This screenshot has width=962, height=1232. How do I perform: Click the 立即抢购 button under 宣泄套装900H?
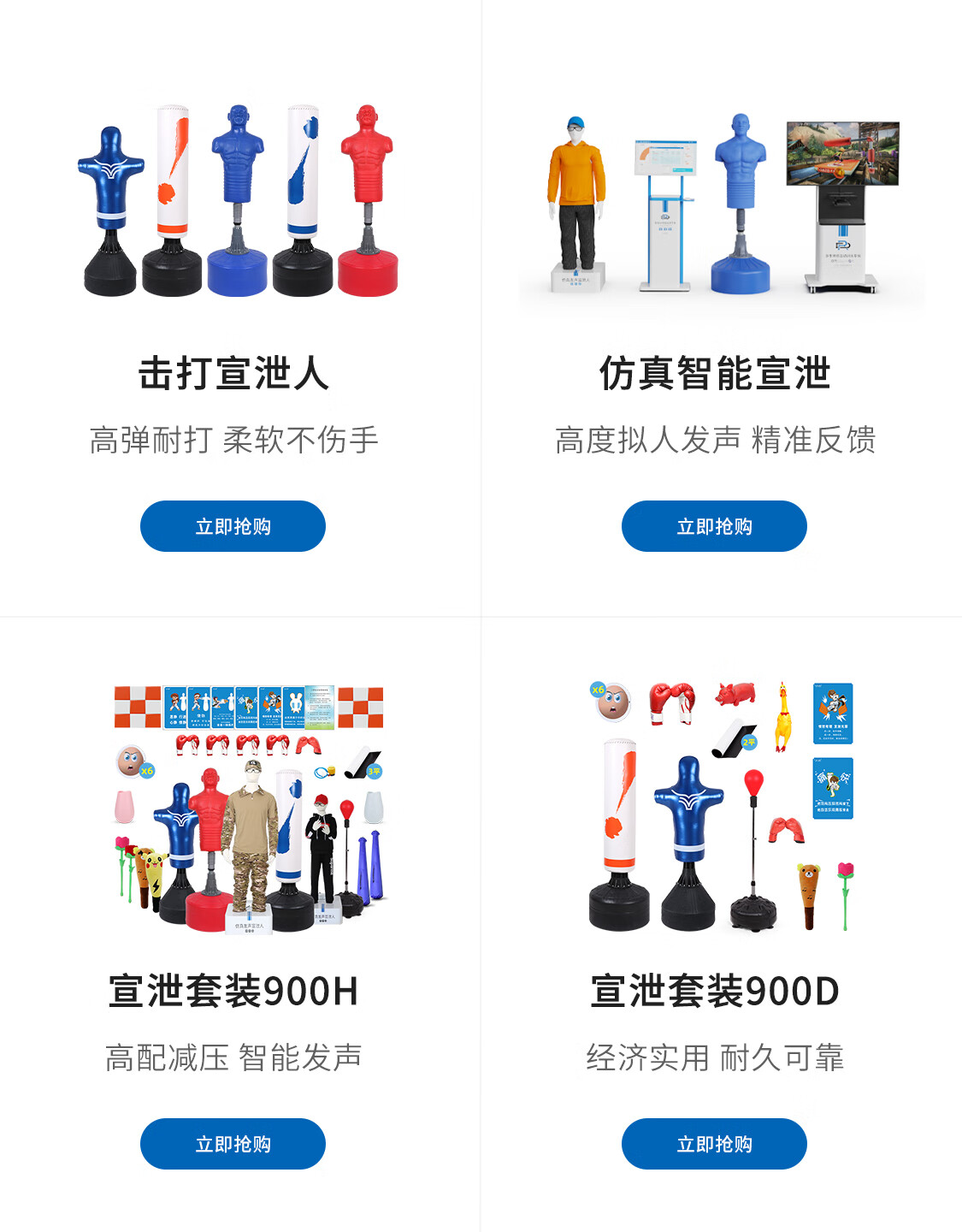pos(232,1143)
